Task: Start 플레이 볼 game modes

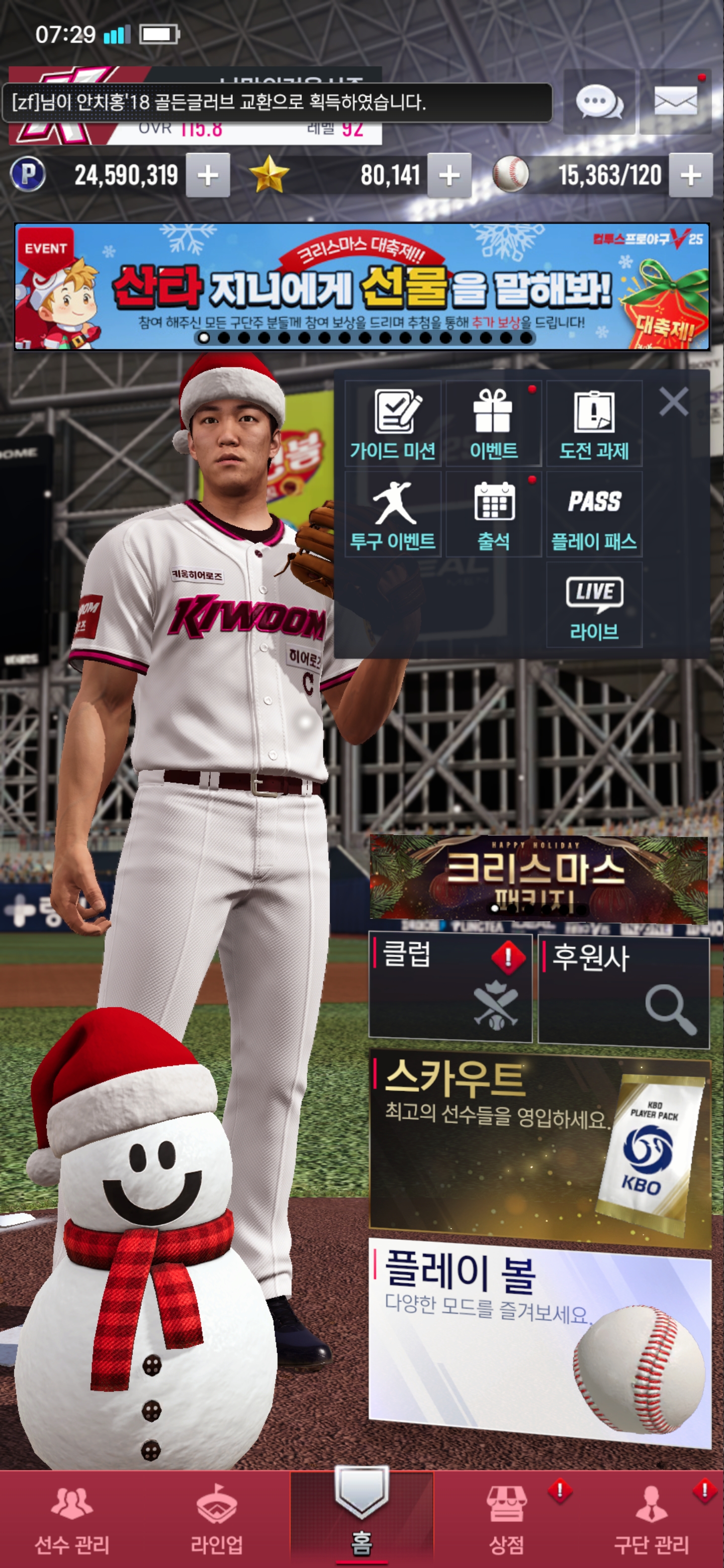Action: pos(539,1340)
